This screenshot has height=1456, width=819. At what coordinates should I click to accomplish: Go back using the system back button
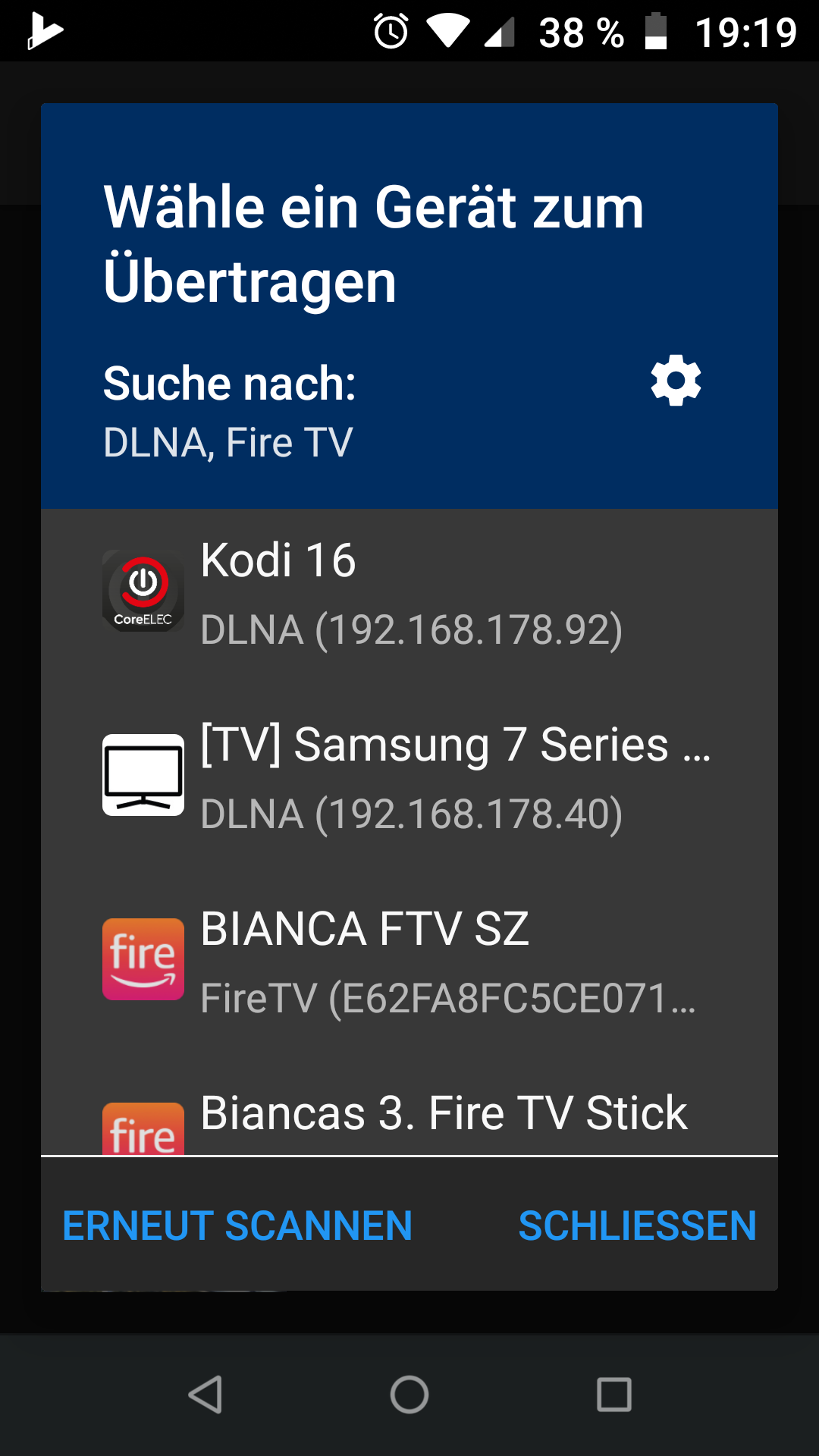[x=205, y=1395]
